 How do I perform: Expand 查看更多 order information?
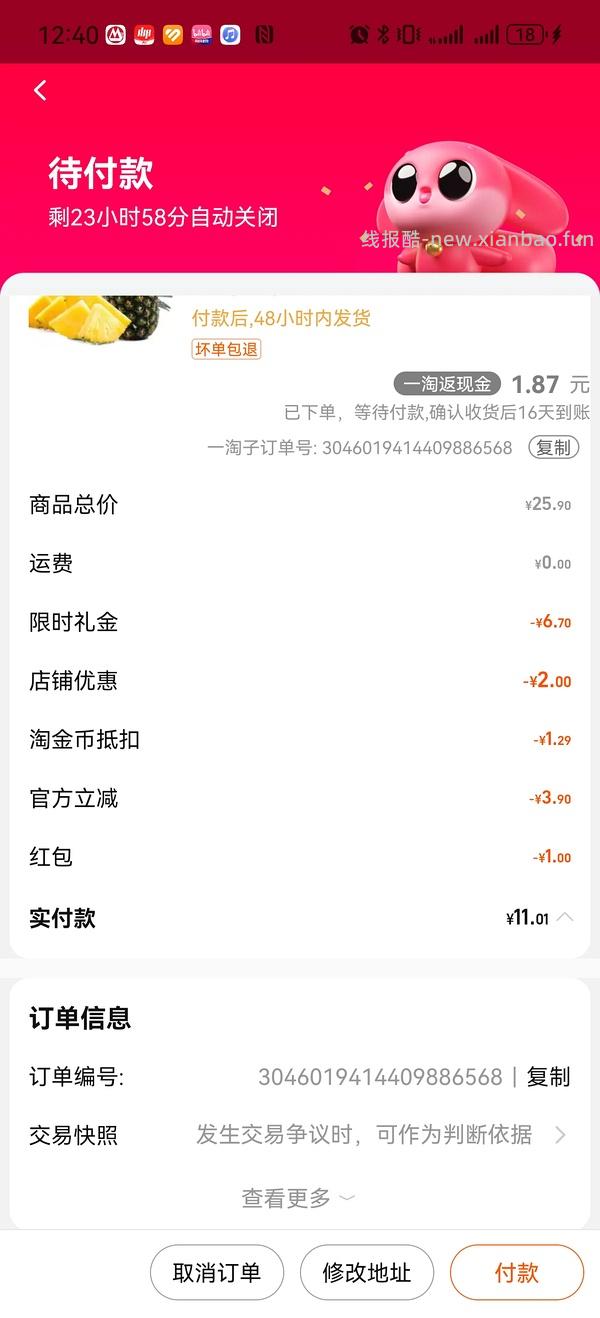298,1197
